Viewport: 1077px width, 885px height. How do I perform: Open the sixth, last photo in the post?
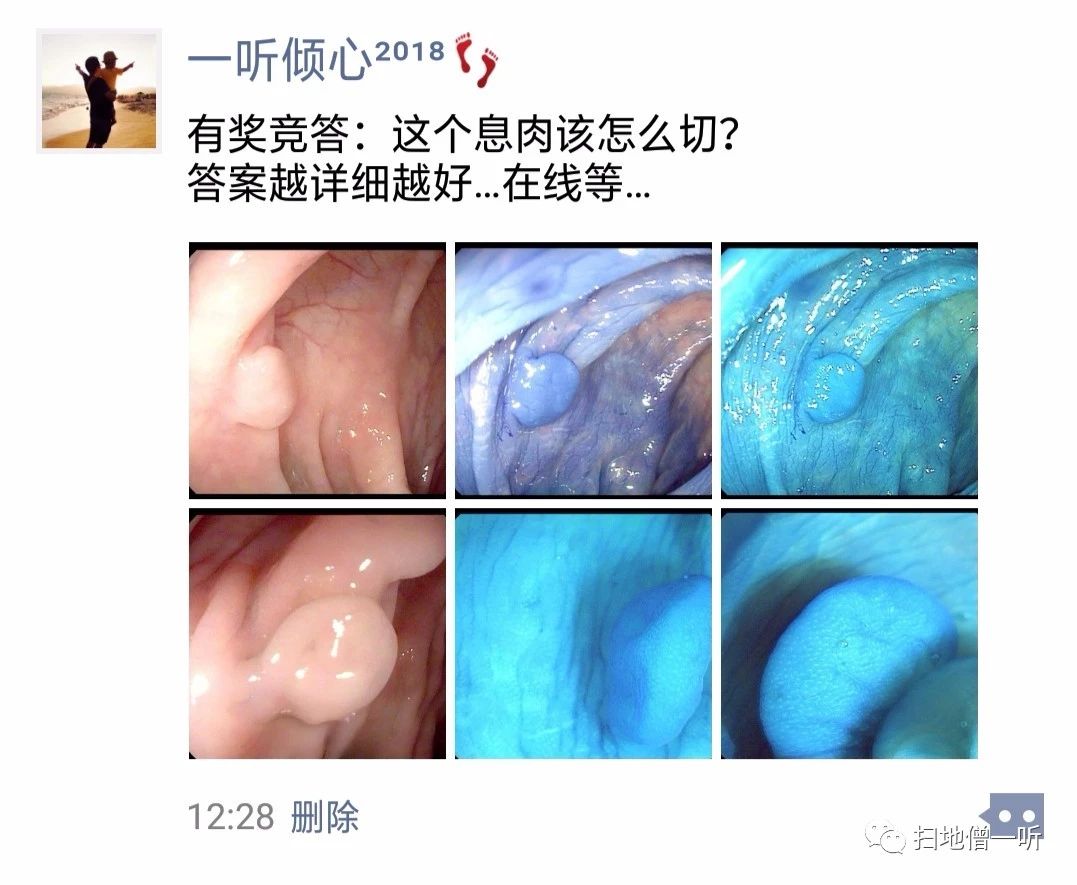pos(849,634)
